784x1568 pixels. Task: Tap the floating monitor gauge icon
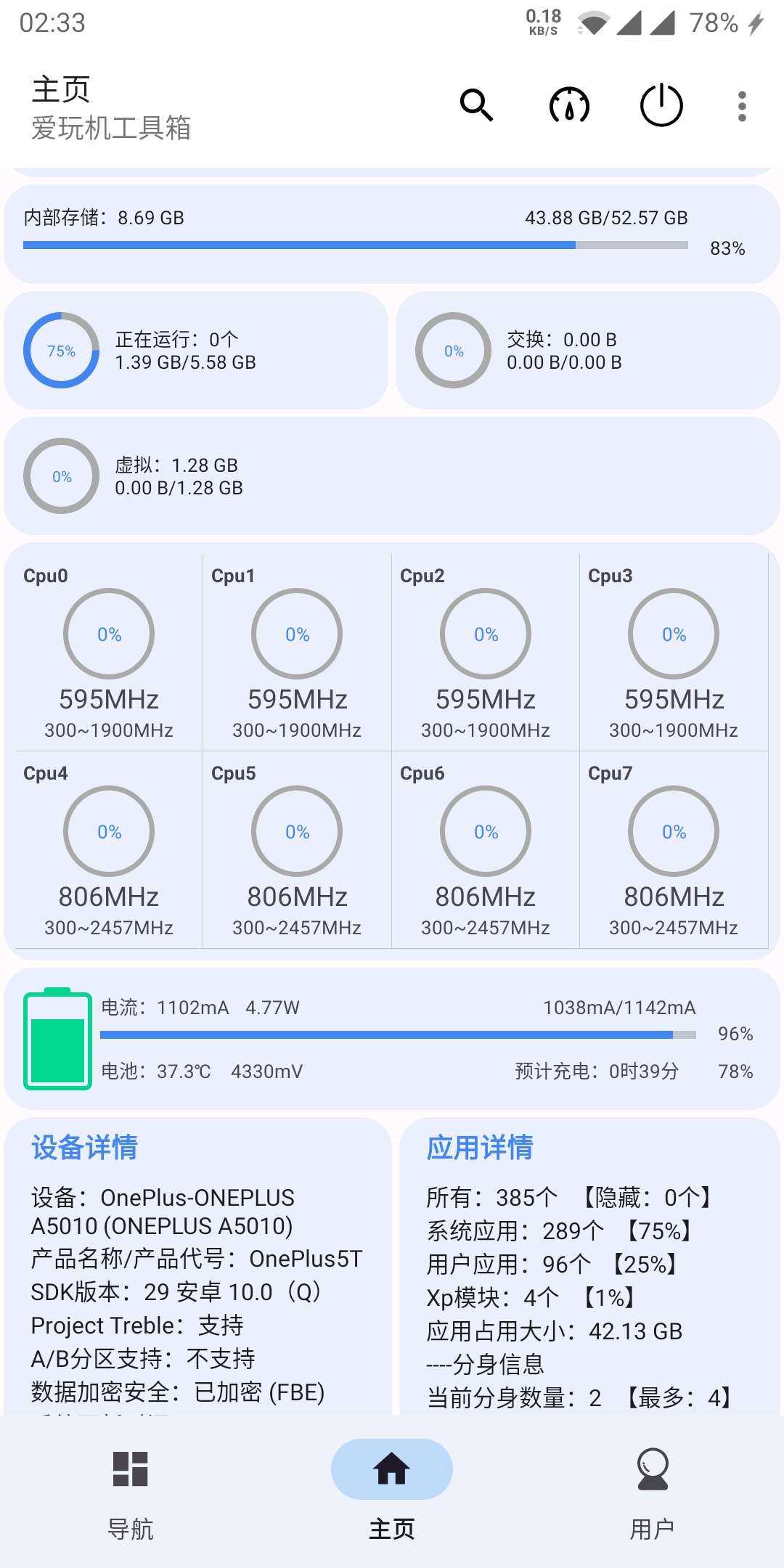pos(569,105)
